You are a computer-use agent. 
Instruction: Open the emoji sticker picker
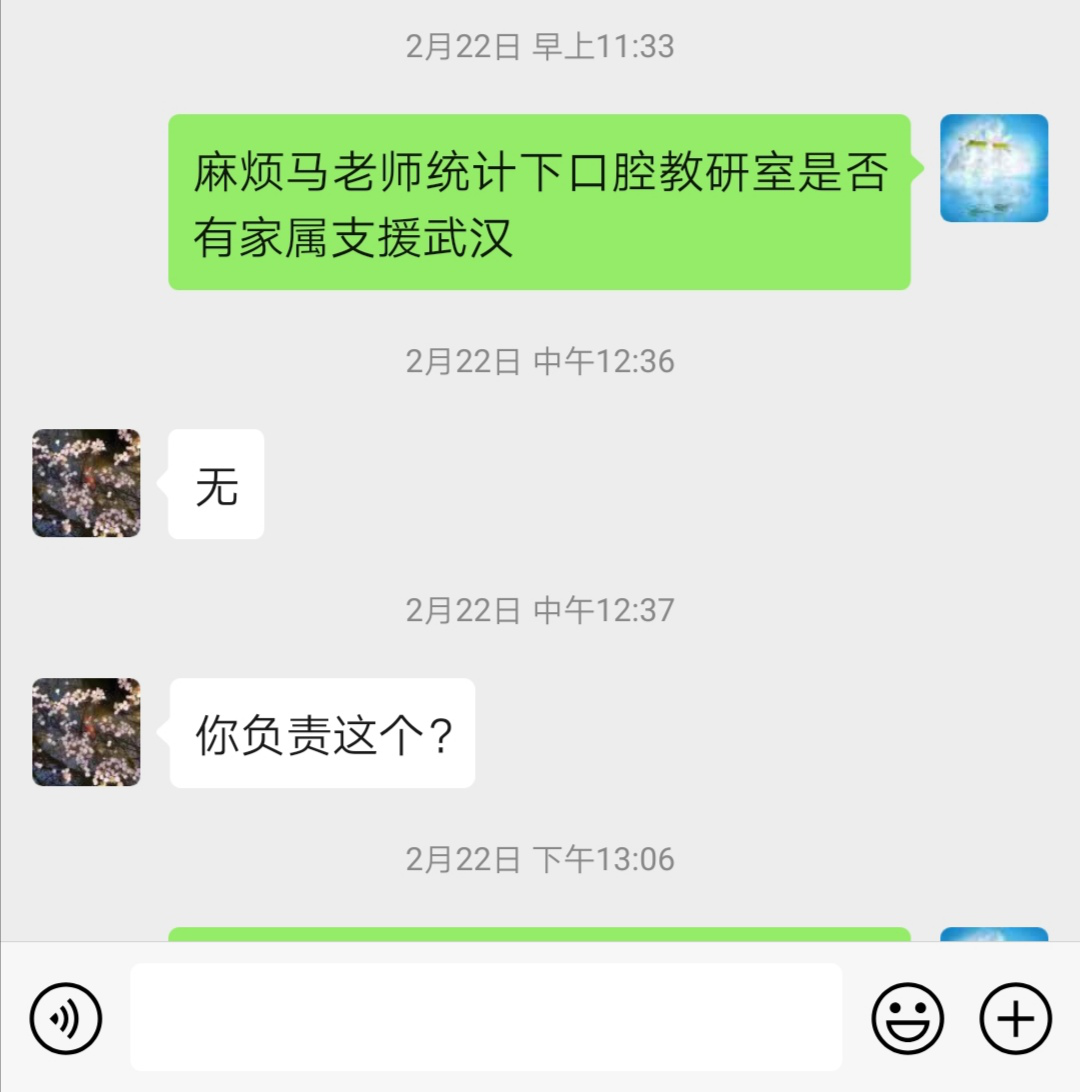point(908,1019)
